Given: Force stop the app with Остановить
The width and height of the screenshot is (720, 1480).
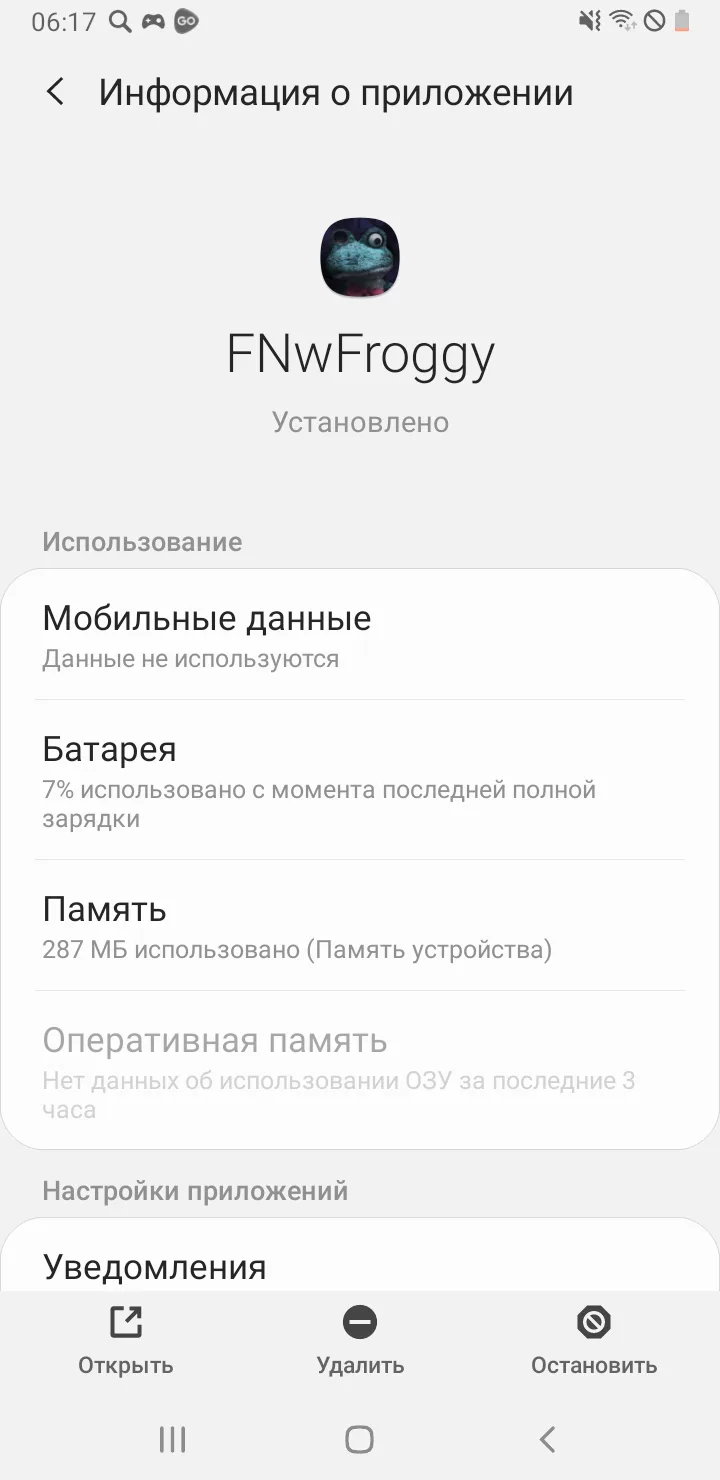Looking at the screenshot, I should click(594, 1340).
